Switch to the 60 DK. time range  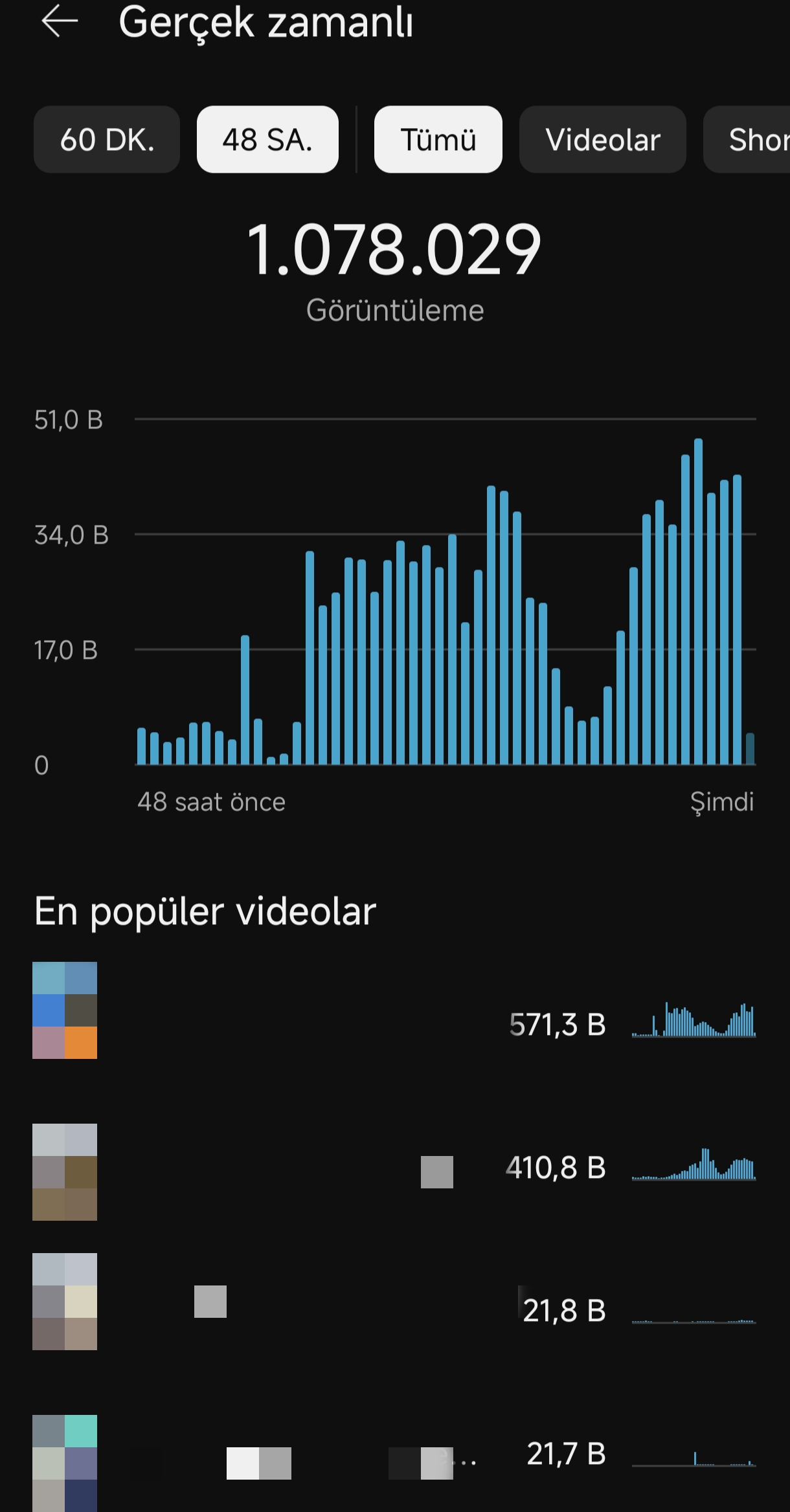click(x=107, y=139)
